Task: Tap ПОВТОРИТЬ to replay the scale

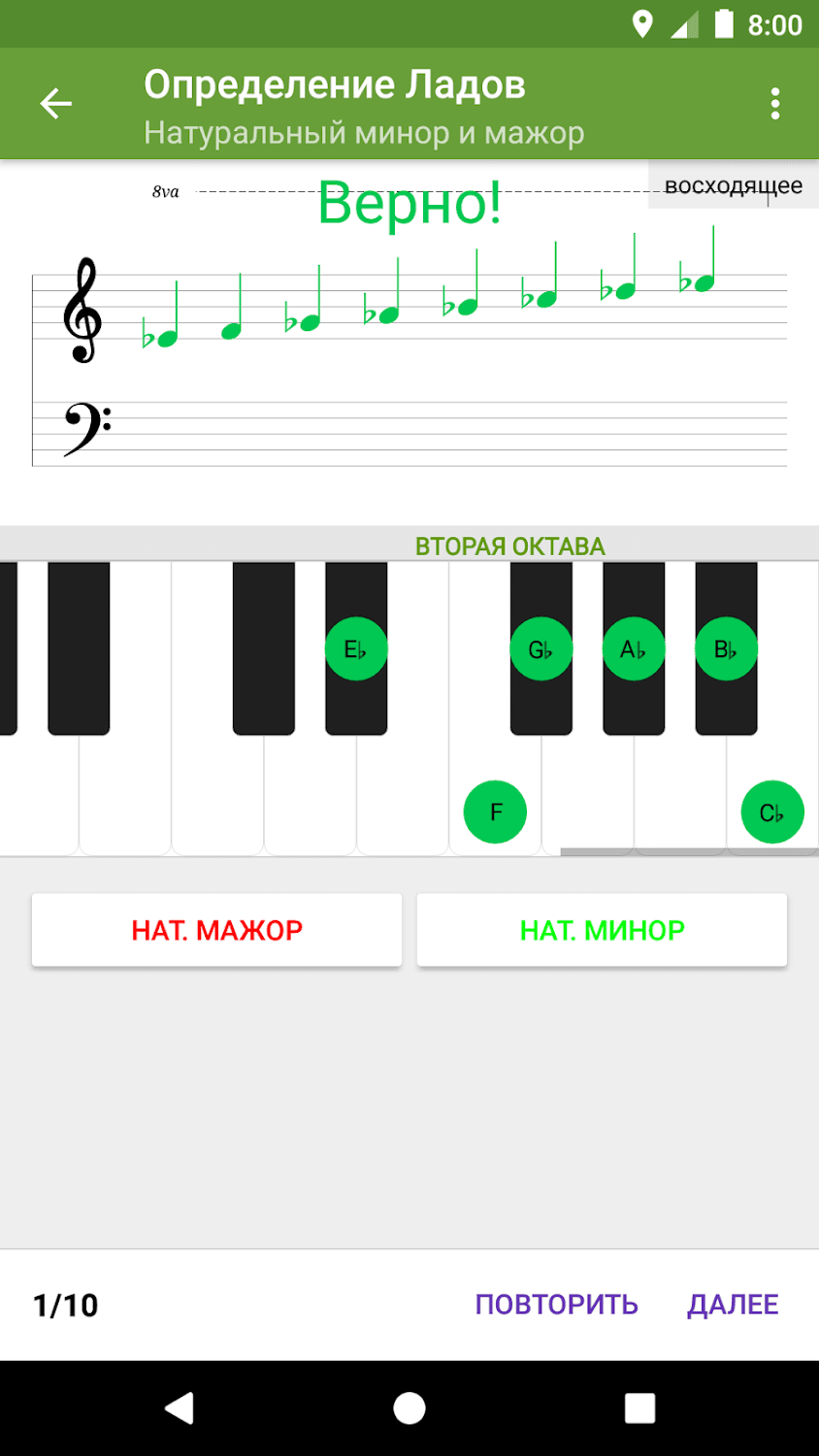Action: (556, 1304)
